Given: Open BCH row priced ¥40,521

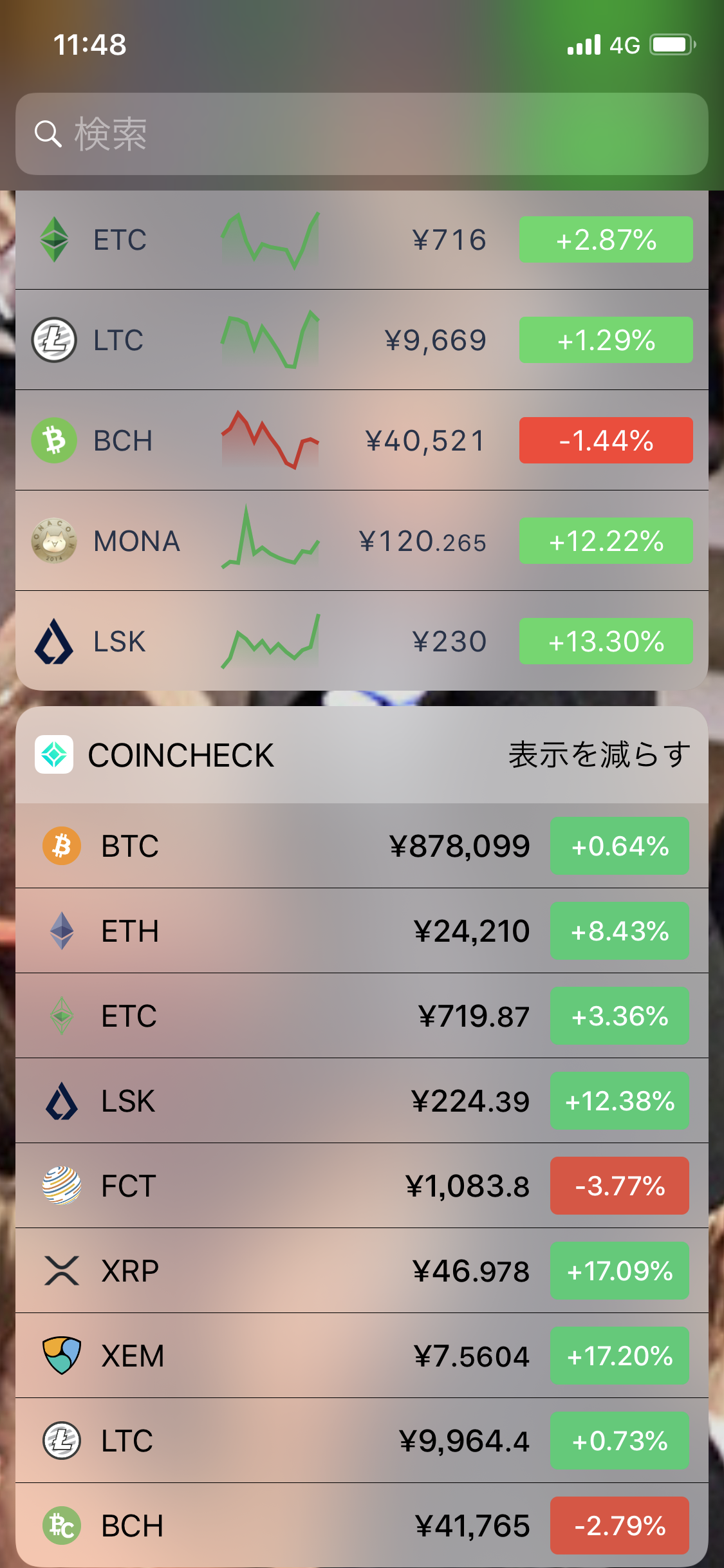Looking at the screenshot, I should click(362, 440).
